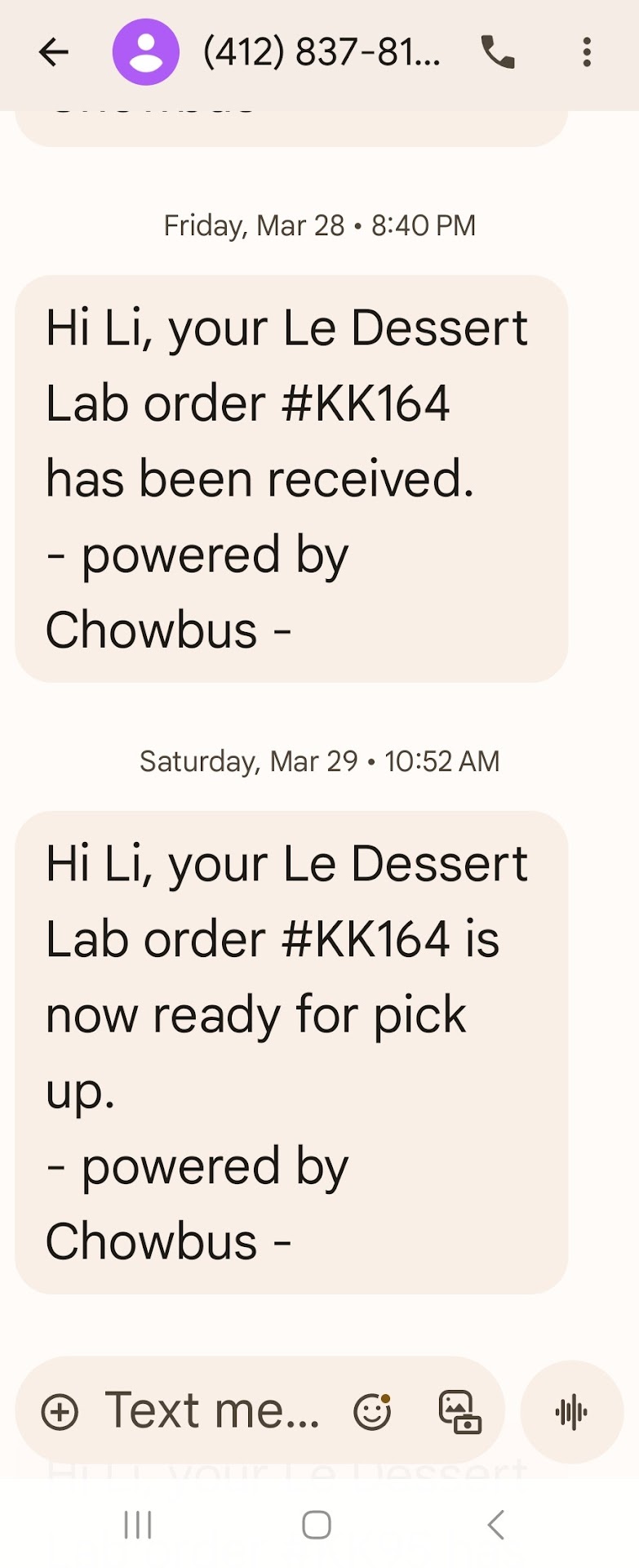The width and height of the screenshot is (639, 1568).
Task: Open contact details via the purple avatar
Action: point(145,52)
